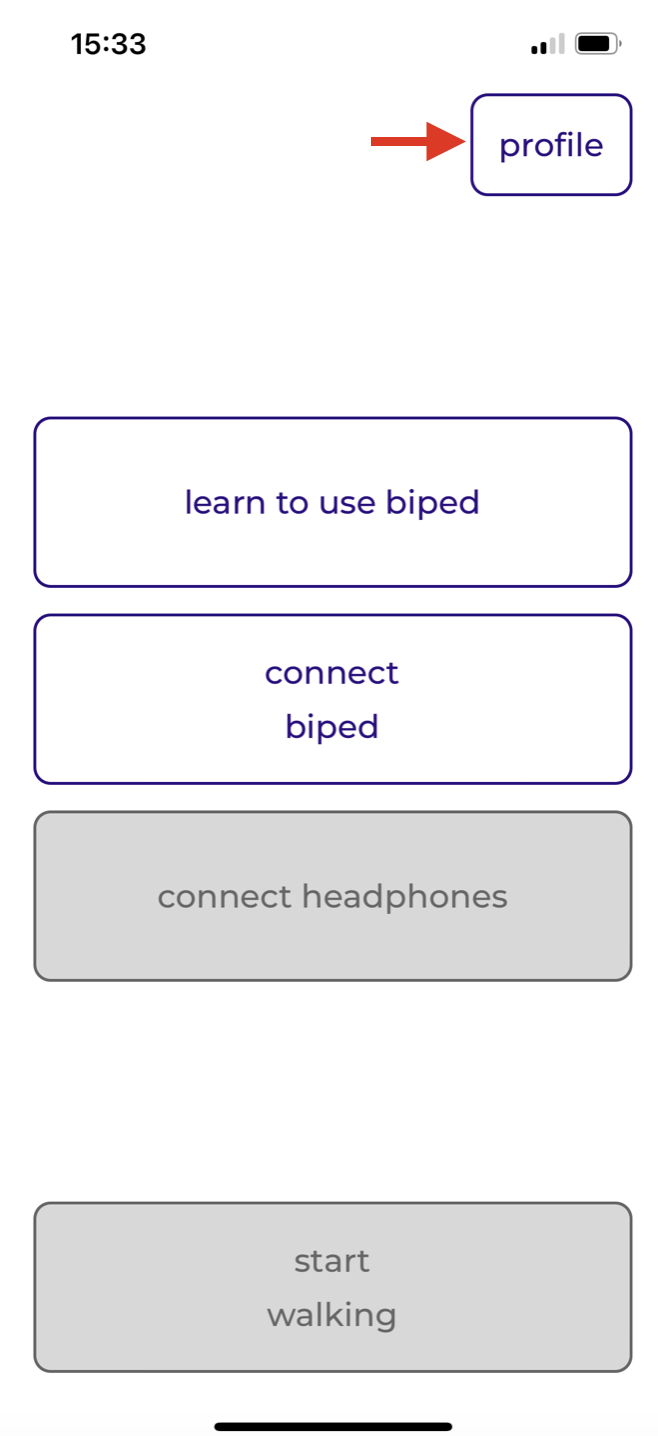Select connect biped
This screenshot has width=658, height=1436.
[332, 699]
